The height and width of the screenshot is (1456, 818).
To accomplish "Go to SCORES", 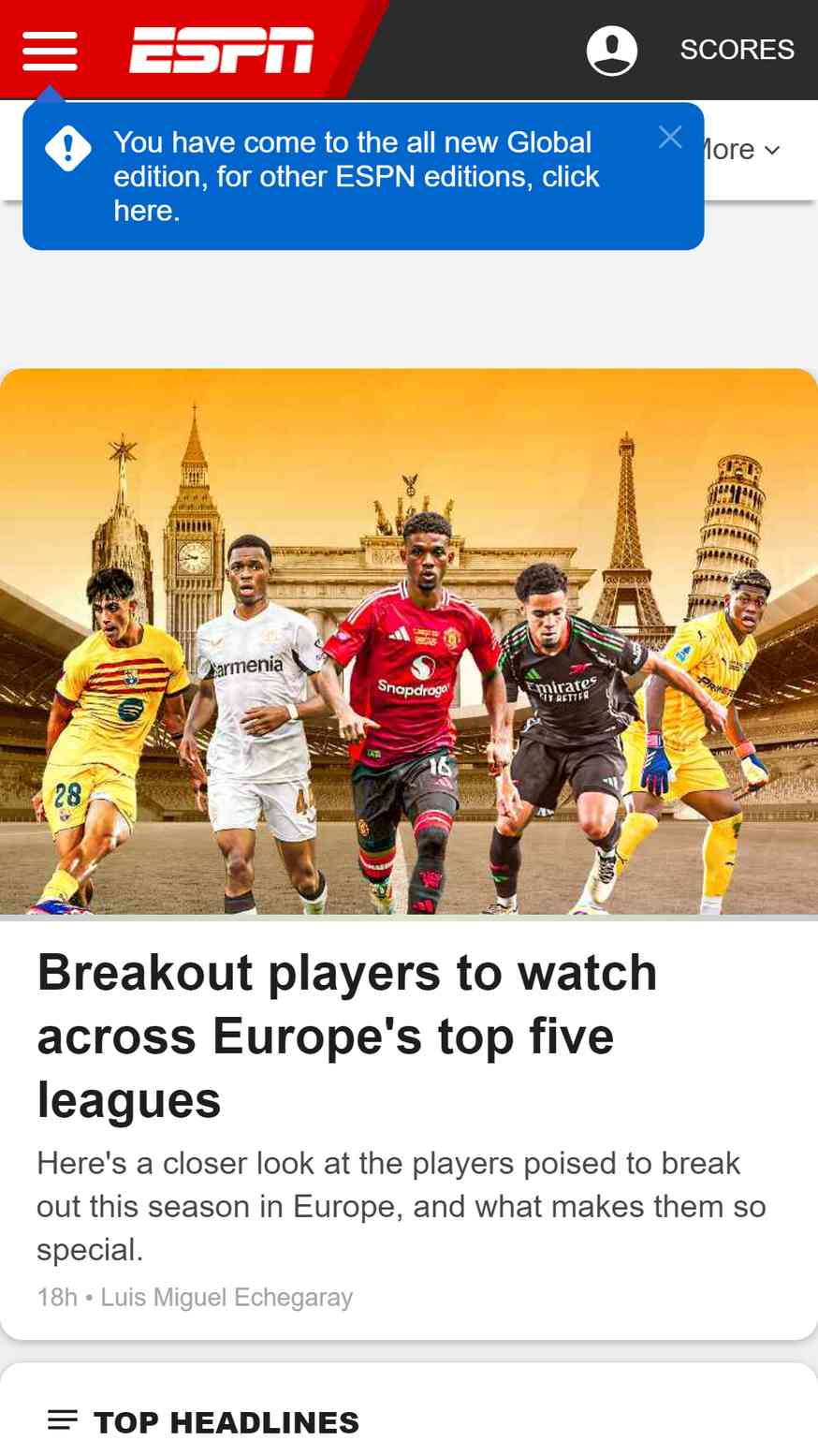I will [x=737, y=50].
